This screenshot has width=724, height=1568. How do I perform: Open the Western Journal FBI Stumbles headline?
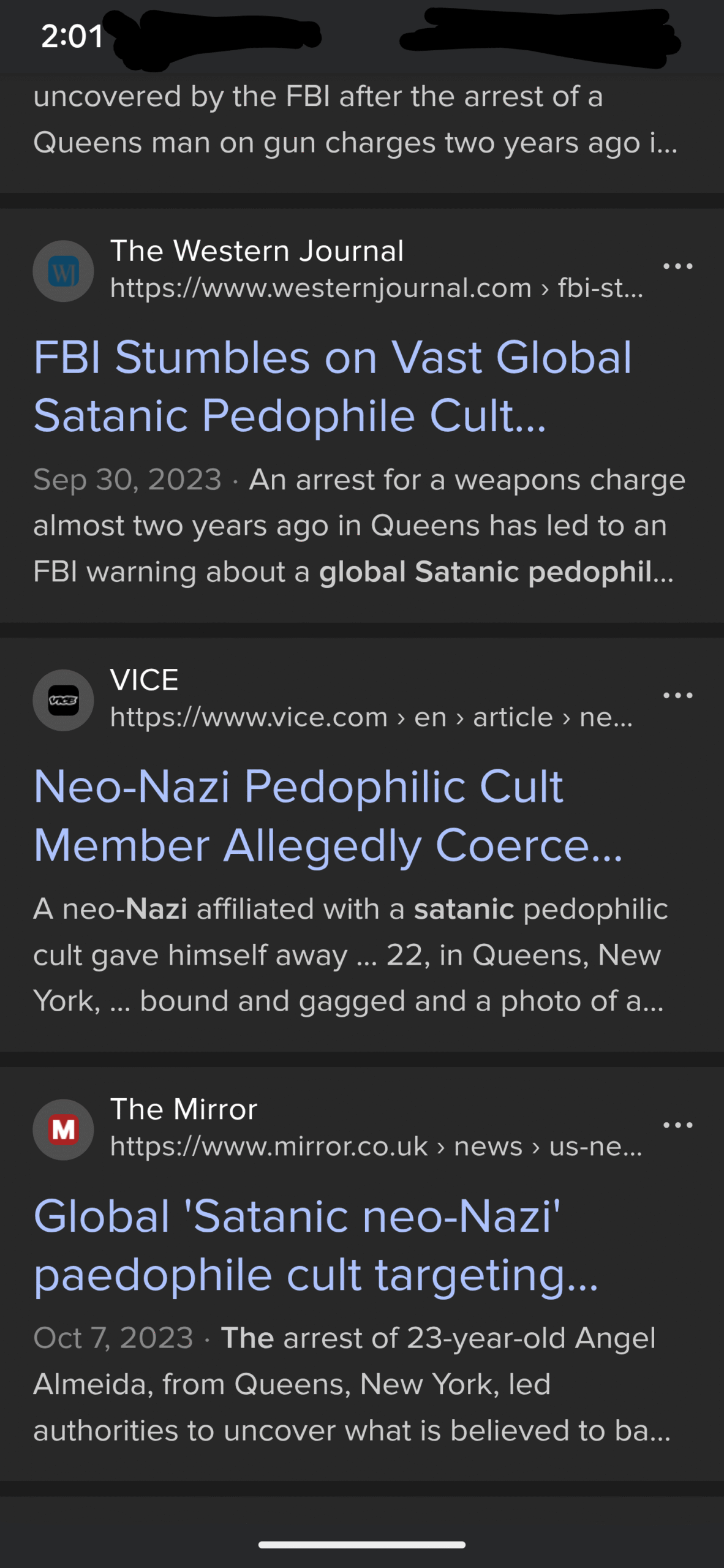click(333, 386)
